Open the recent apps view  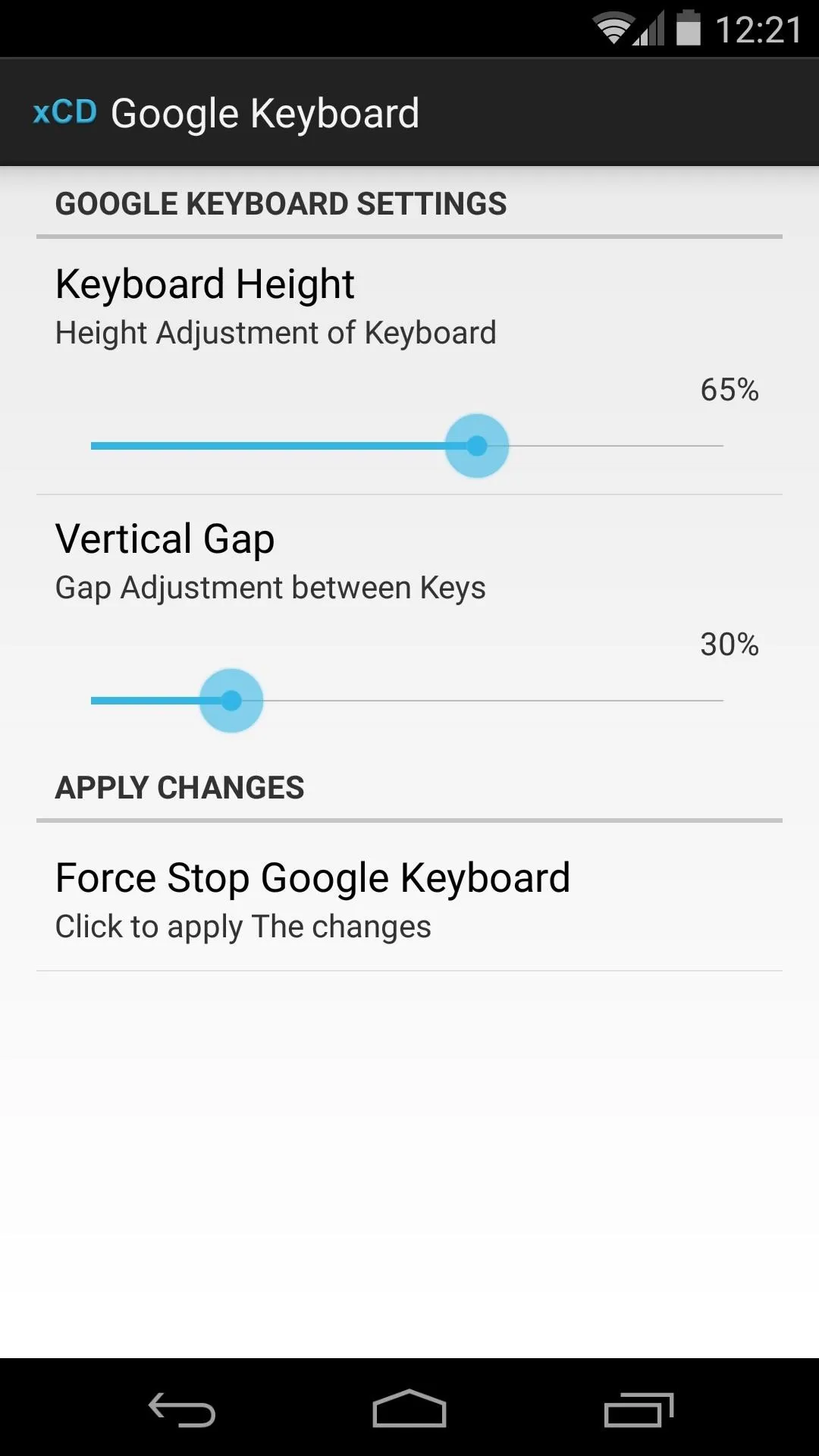[x=639, y=1410]
